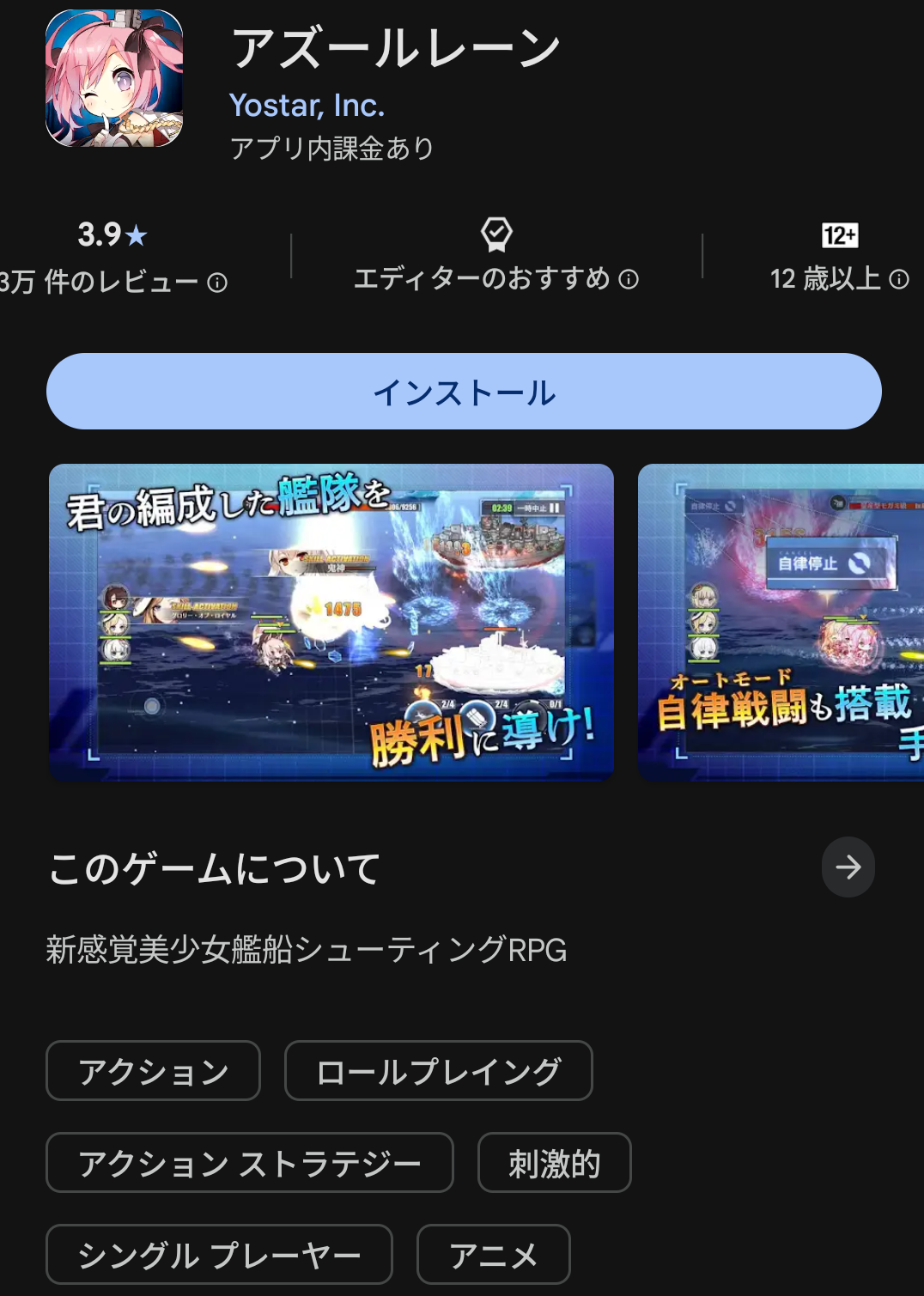This screenshot has width=924, height=1296.
Task: Open the arrow next to このゲームについて
Action: [848, 867]
